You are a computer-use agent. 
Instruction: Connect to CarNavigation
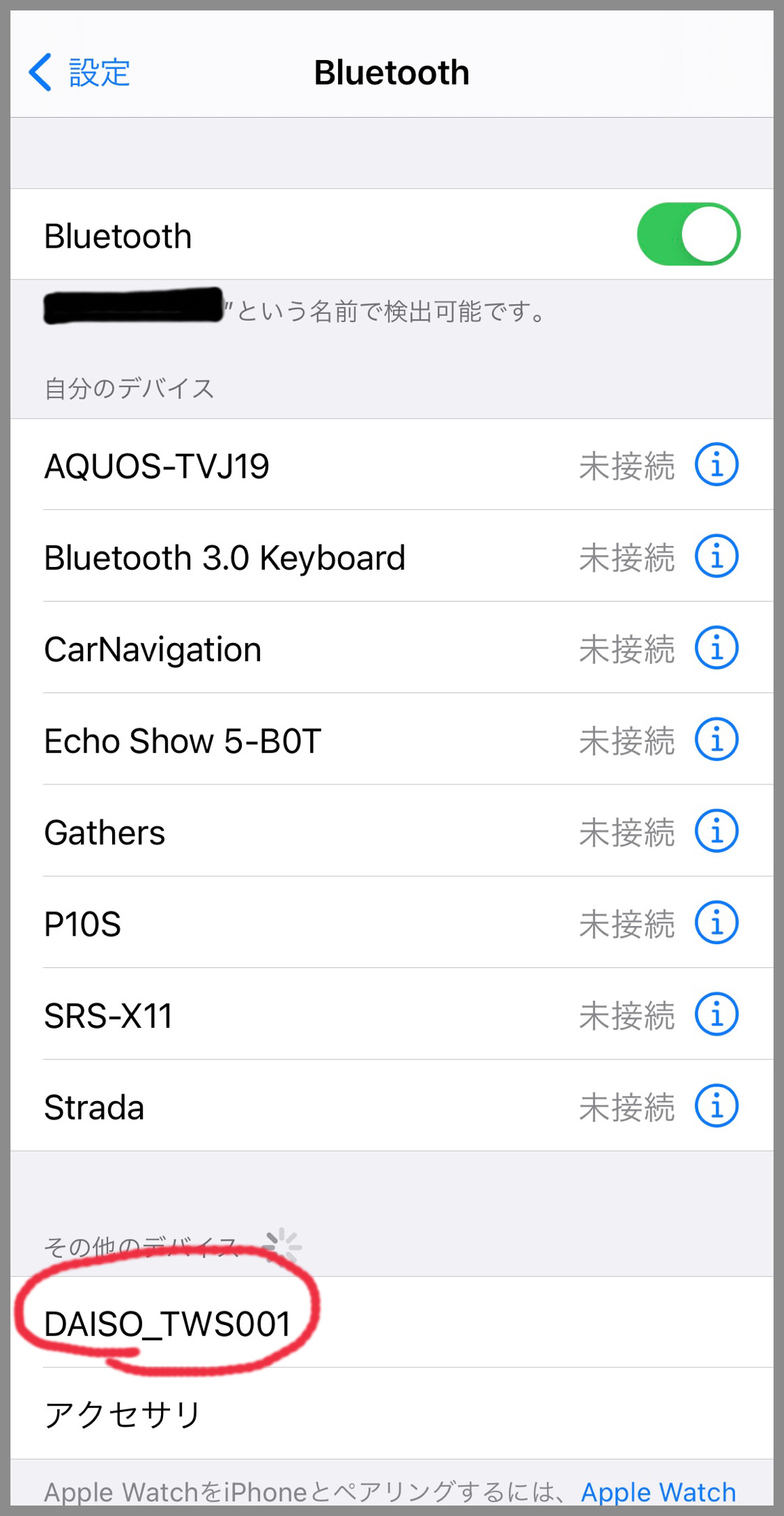click(x=392, y=647)
